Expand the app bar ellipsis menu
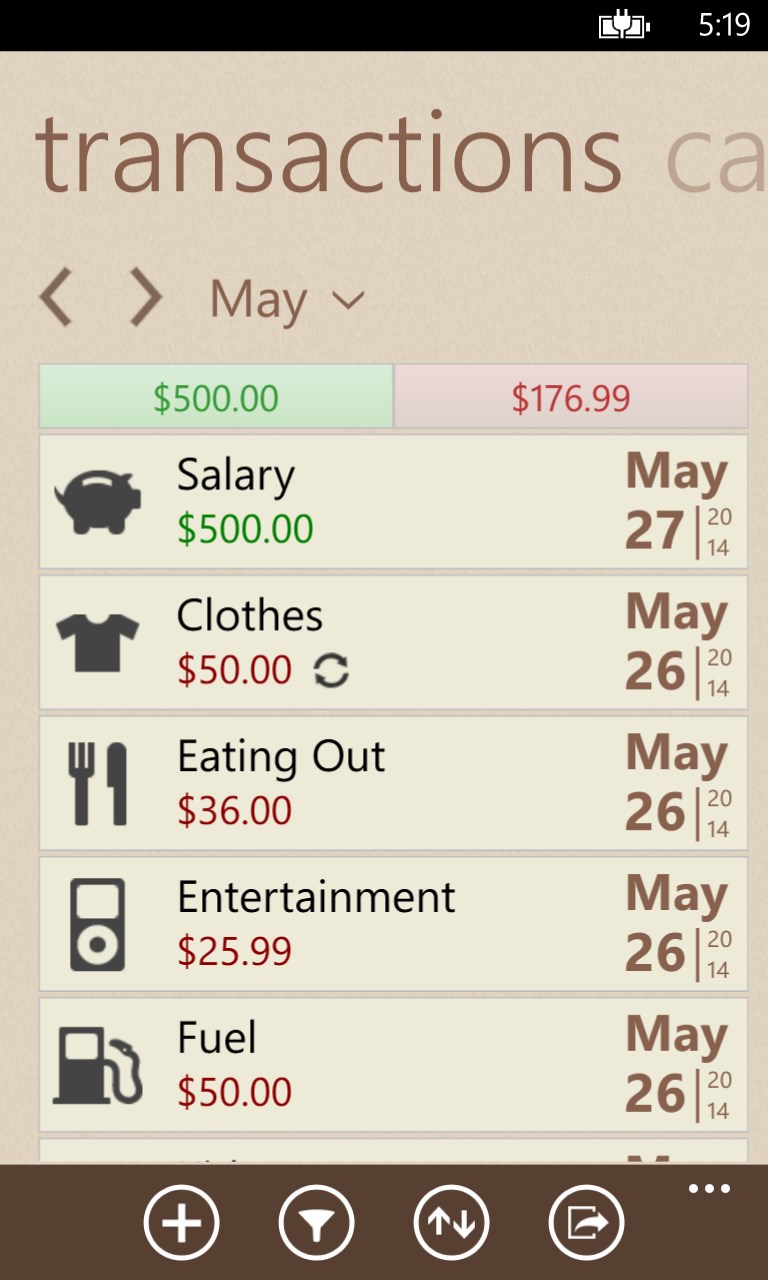The height and width of the screenshot is (1280, 768). tap(709, 1186)
